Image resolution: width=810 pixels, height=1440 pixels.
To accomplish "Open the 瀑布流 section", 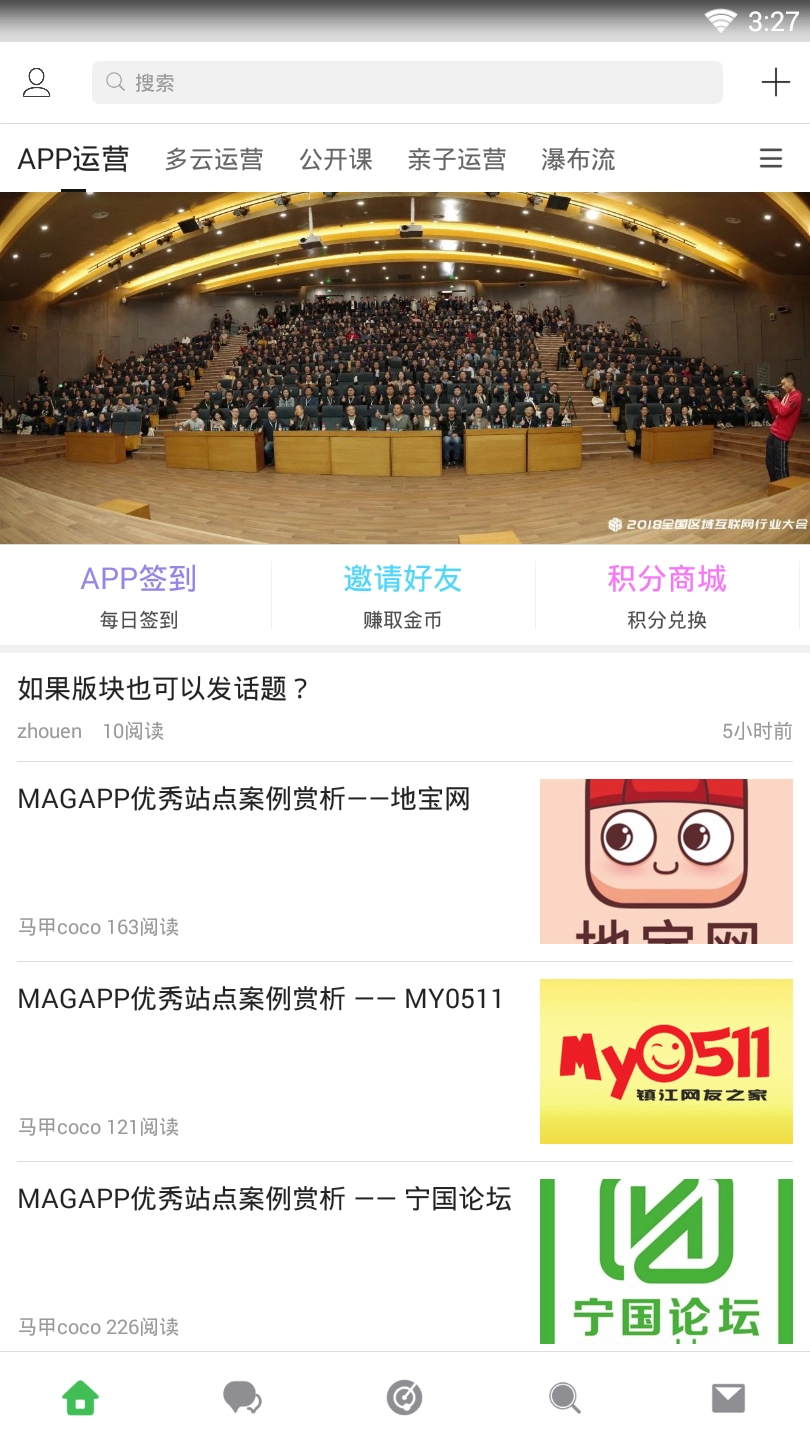I will (x=577, y=158).
